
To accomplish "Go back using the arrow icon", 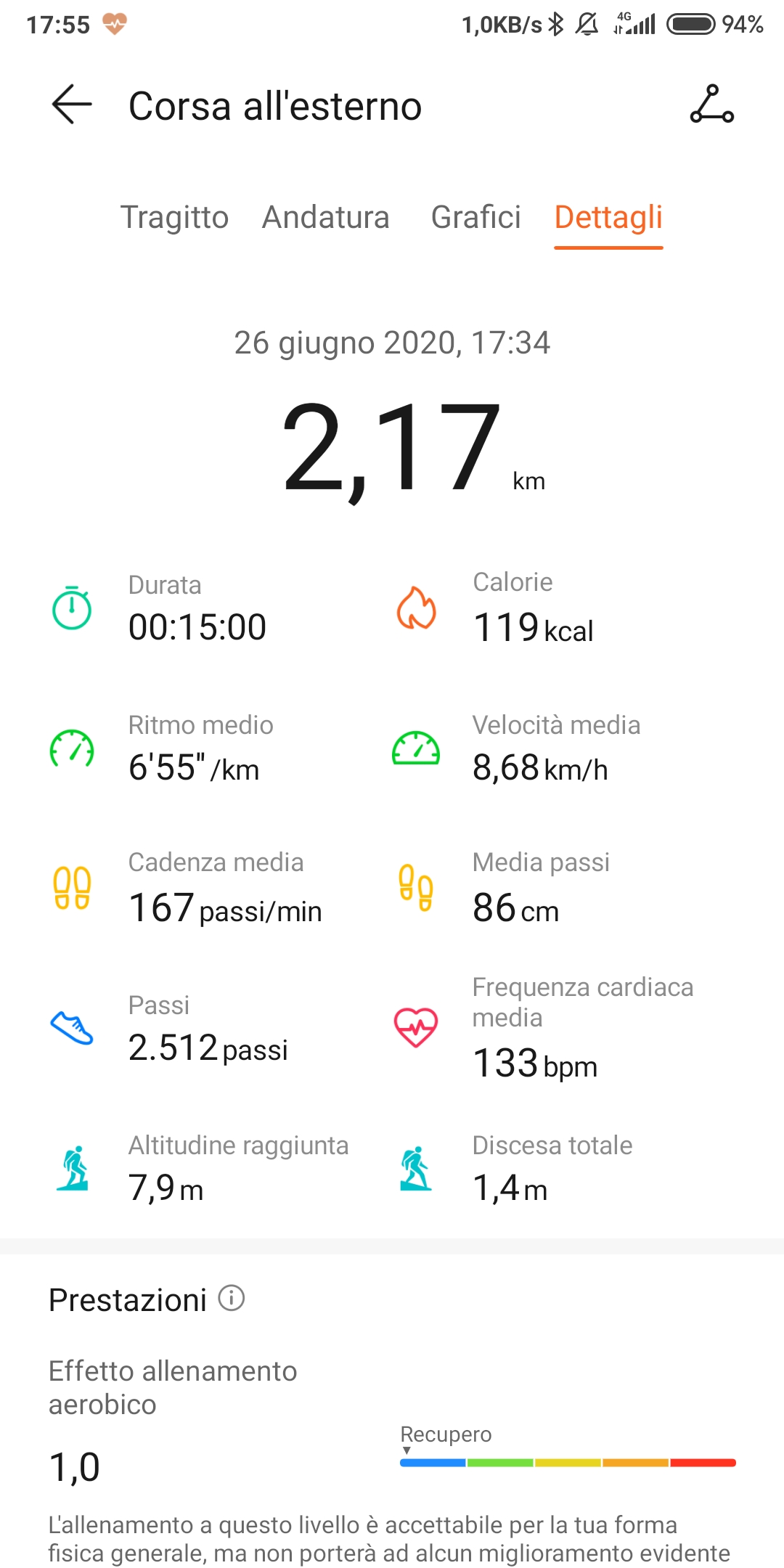I will (x=72, y=105).
